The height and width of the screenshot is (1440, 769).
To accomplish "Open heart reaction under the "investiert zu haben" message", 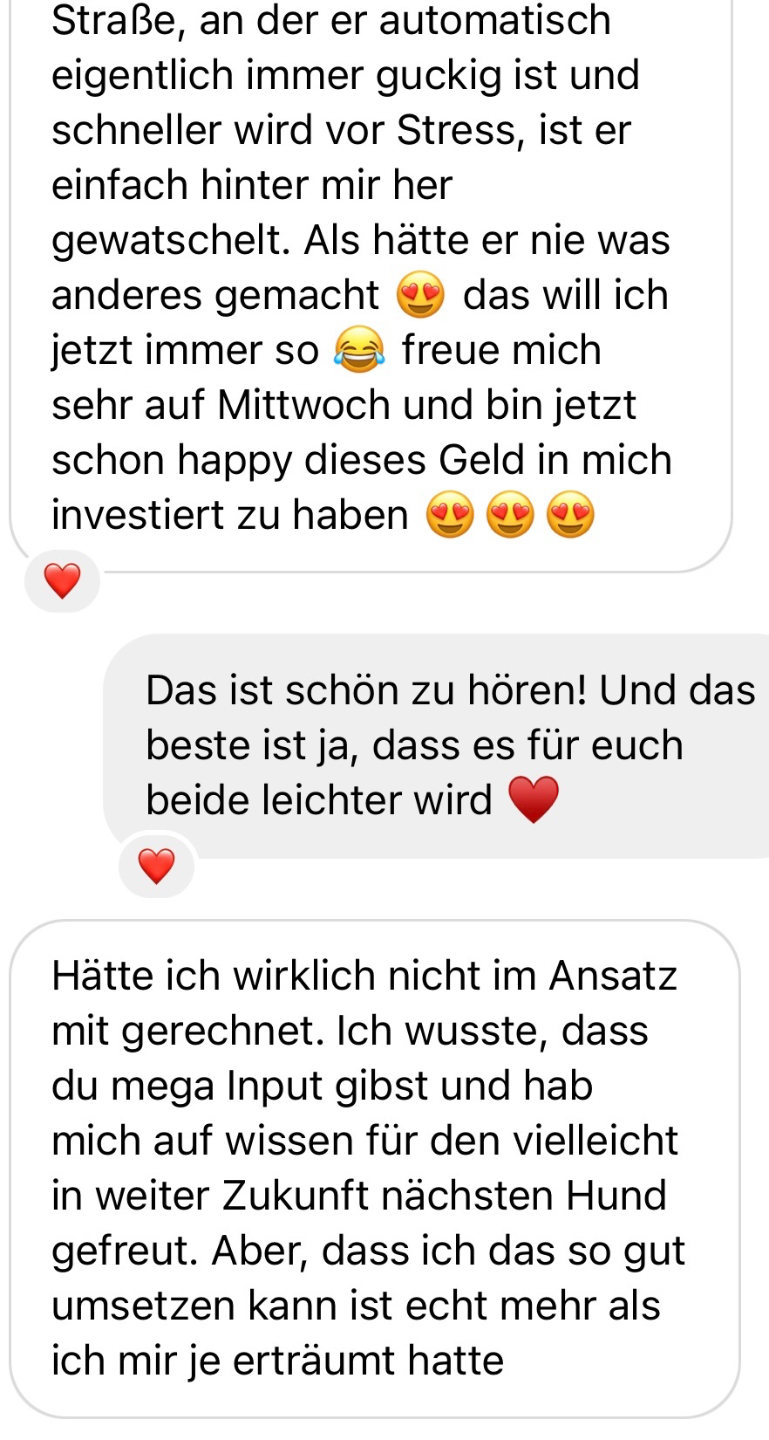I will [x=62, y=581].
